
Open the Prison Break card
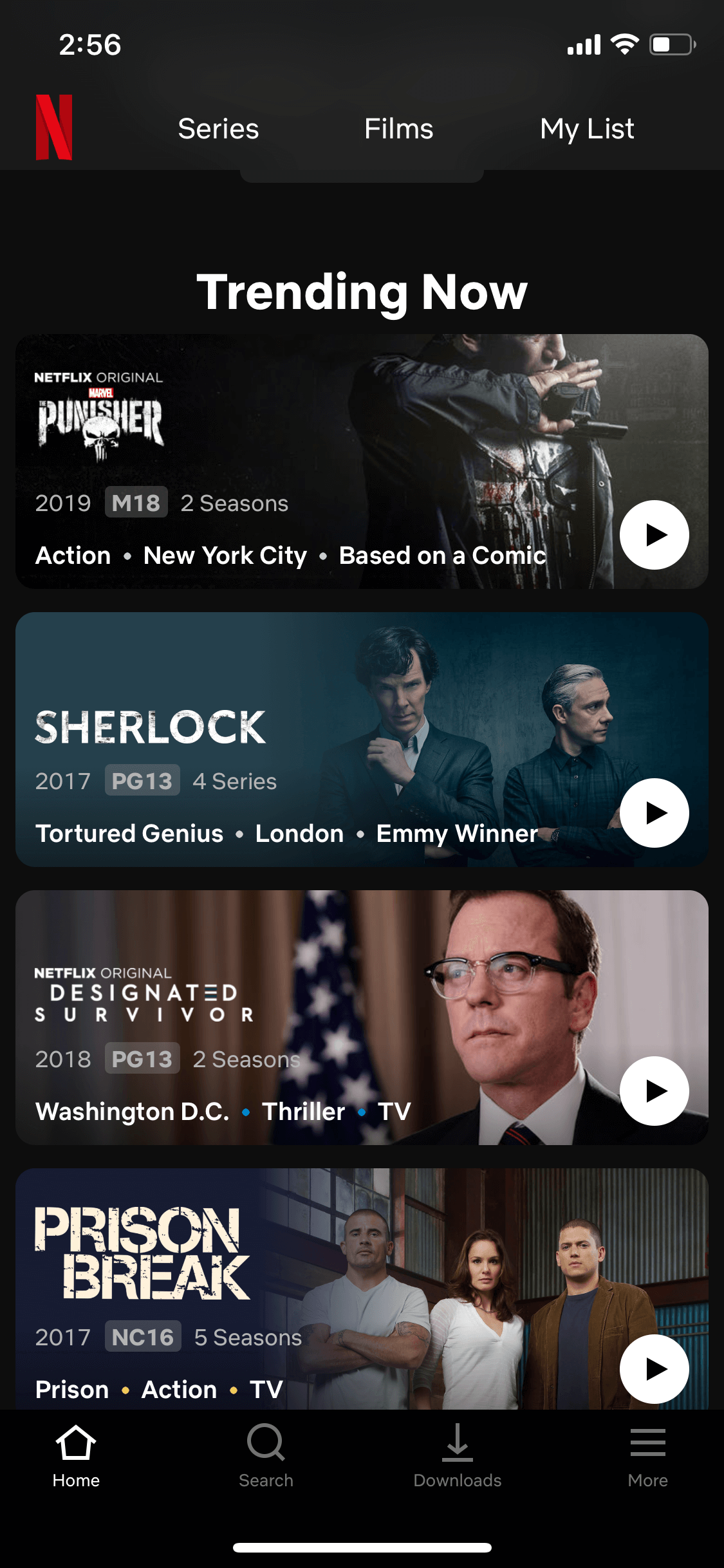pos(362,1289)
